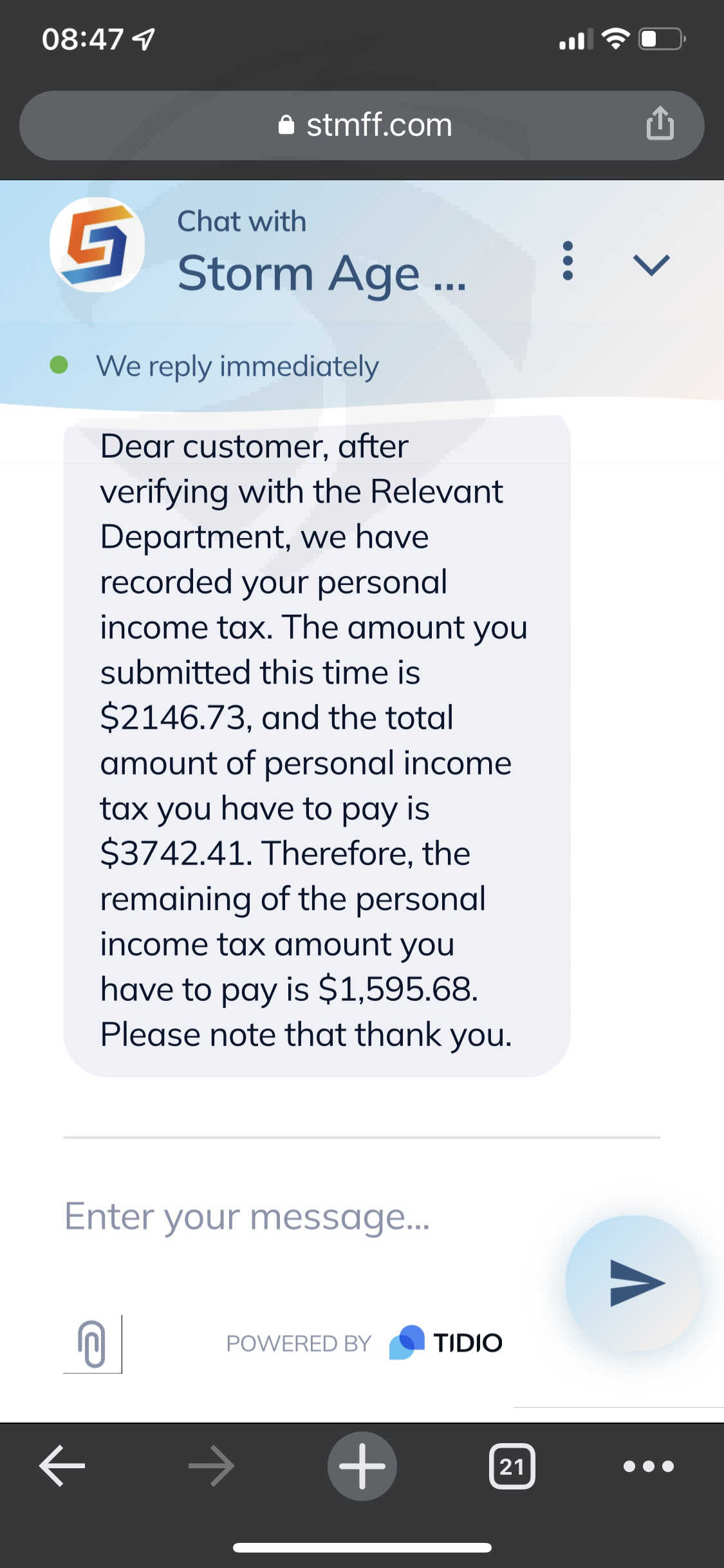Viewport: 724px width, 1568px height.
Task: Open the browser more options menu
Action: 649,1466
